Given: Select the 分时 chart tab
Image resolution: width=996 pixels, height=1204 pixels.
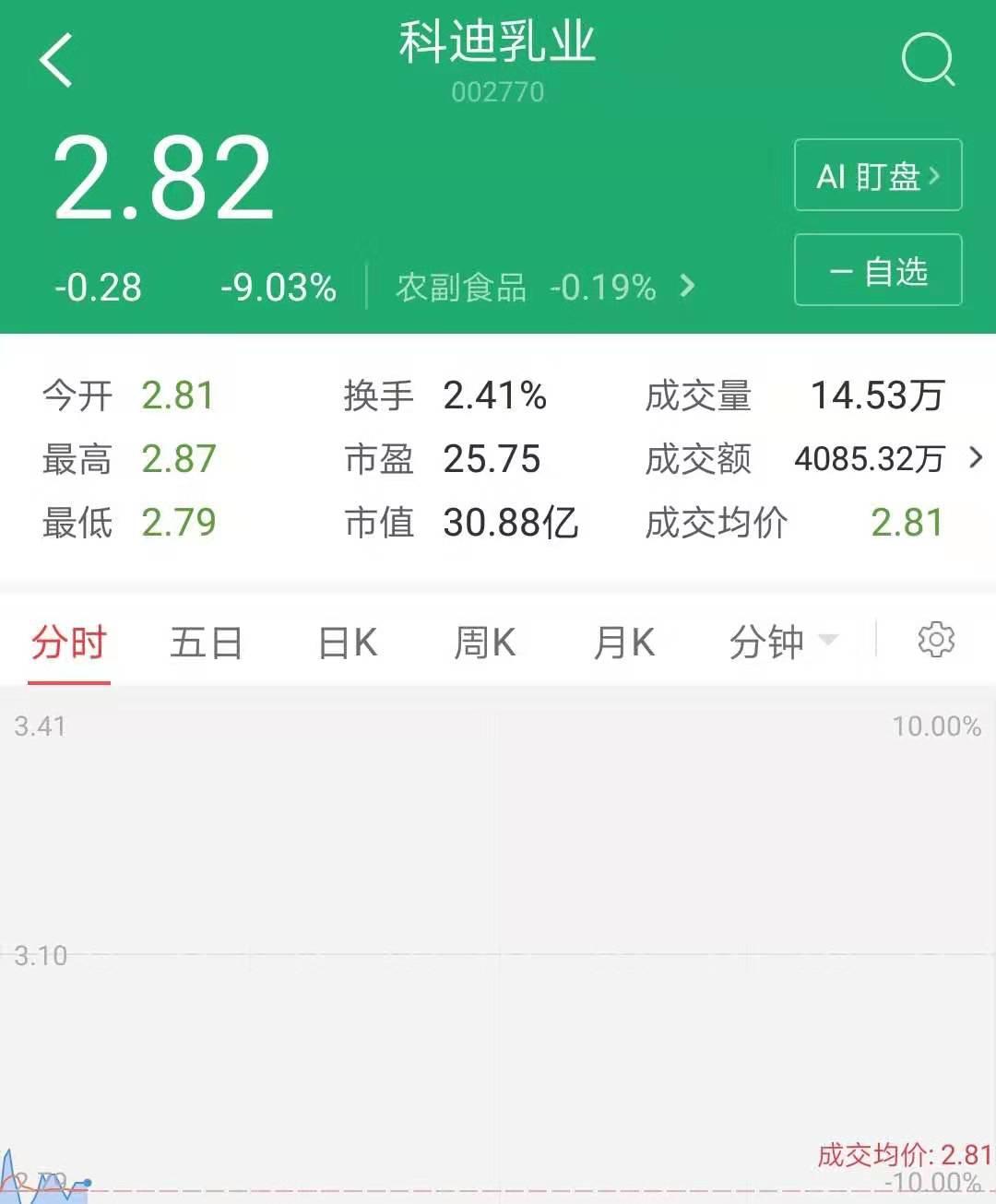Looking at the screenshot, I should point(69,643).
